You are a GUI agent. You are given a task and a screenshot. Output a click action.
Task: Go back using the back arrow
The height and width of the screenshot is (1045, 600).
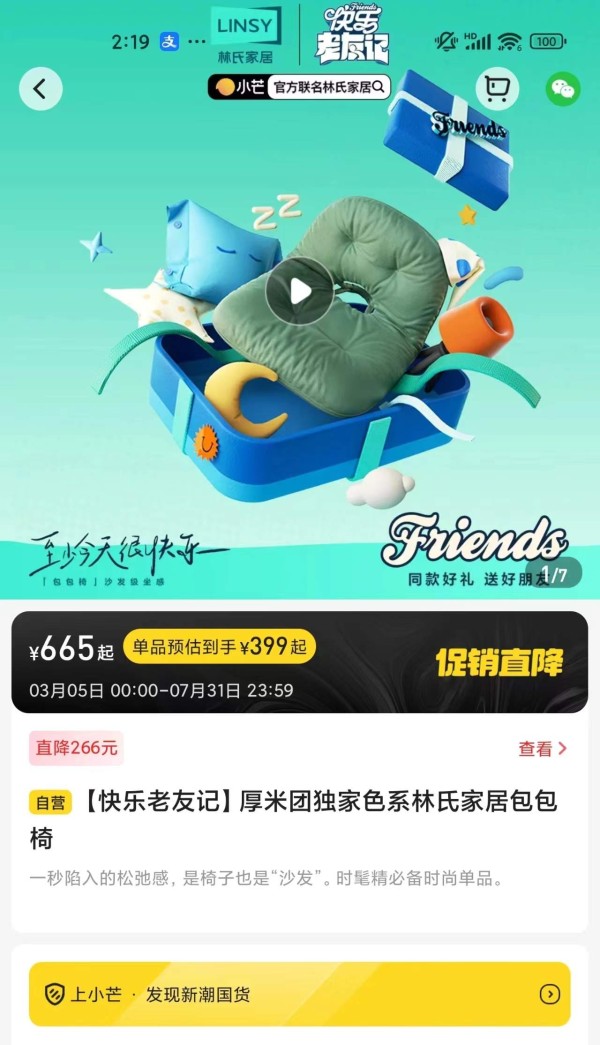40,89
